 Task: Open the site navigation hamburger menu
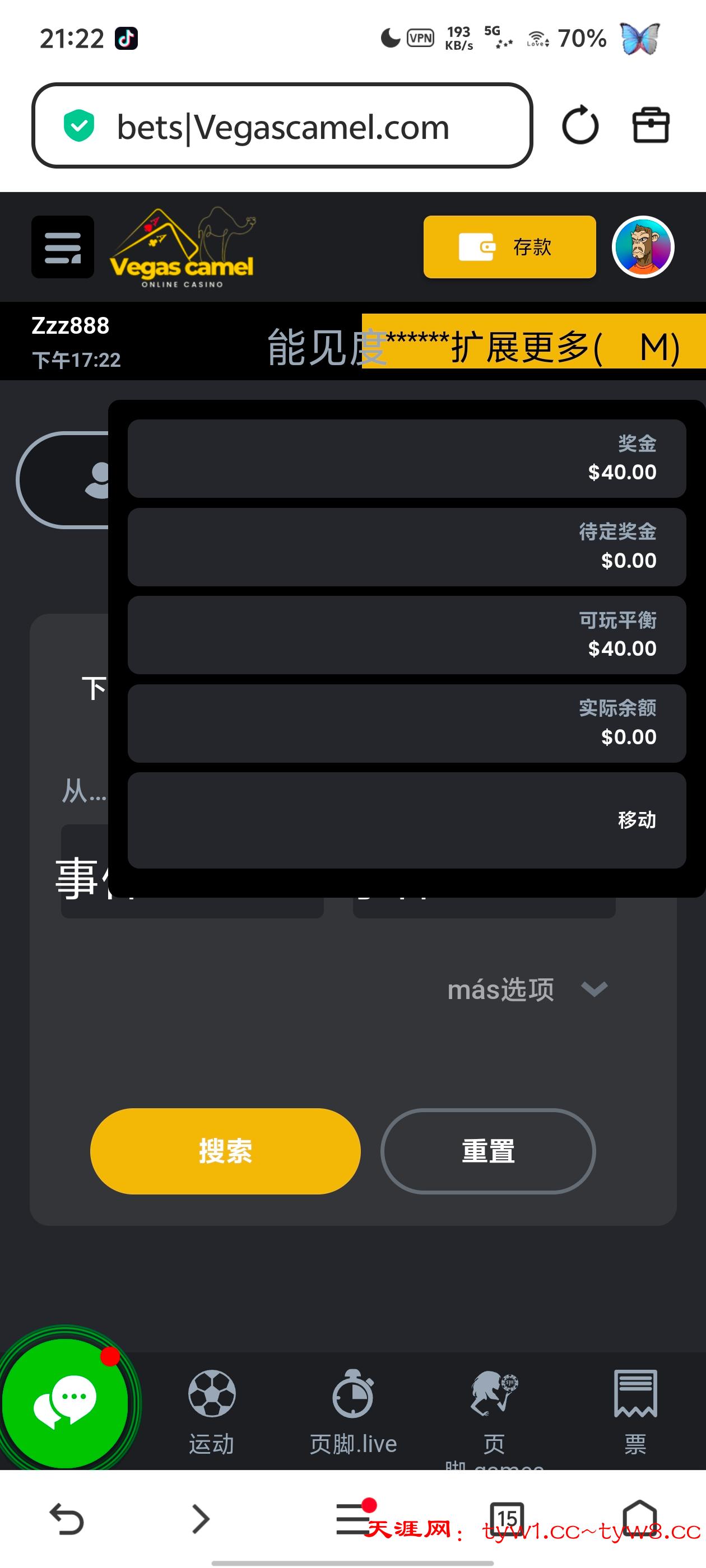coord(62,247)
